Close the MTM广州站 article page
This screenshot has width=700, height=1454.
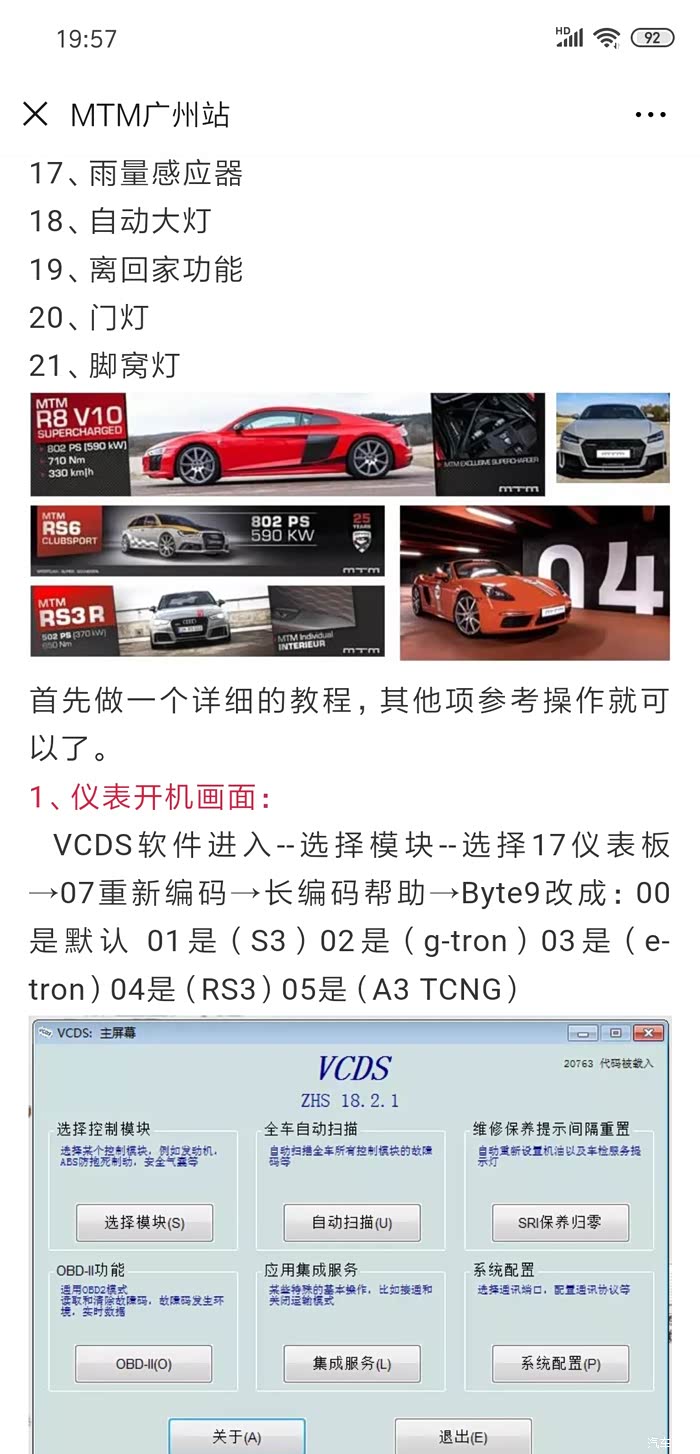point(35,115)
